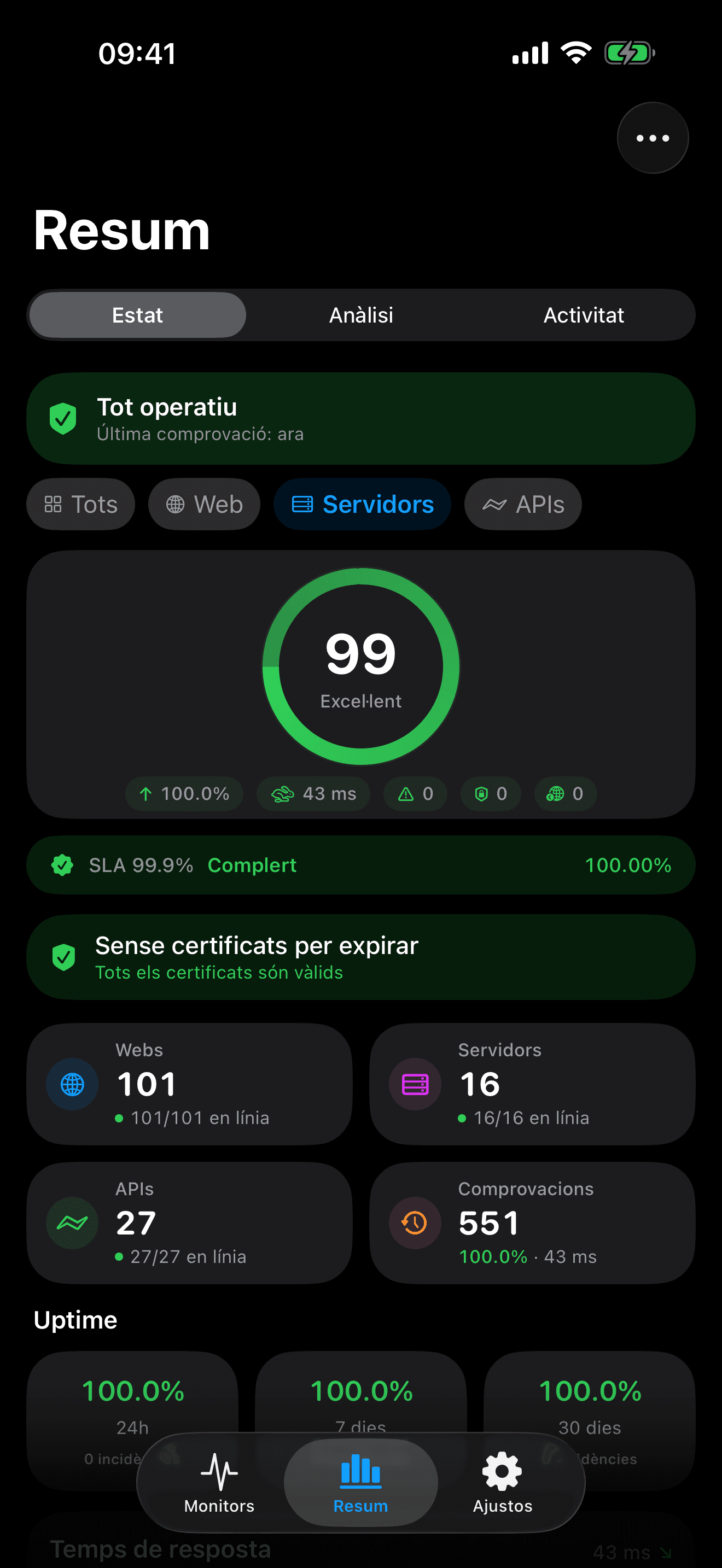This screenshot has height=1568, width=722.
Task: Tap the green trend icon on the APIs card
Action: coord(71,1222)
